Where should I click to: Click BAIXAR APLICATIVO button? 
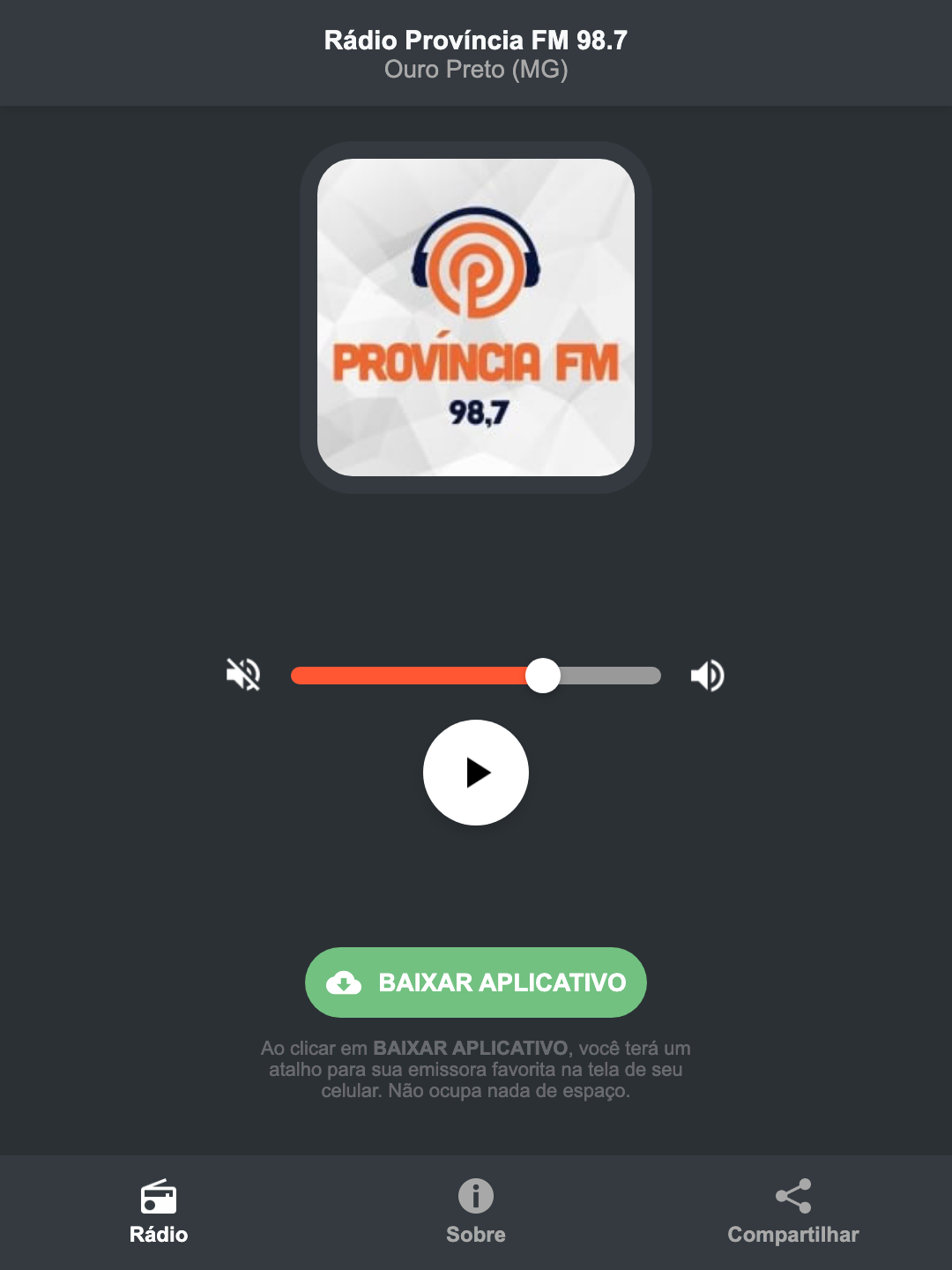[475, 982]
